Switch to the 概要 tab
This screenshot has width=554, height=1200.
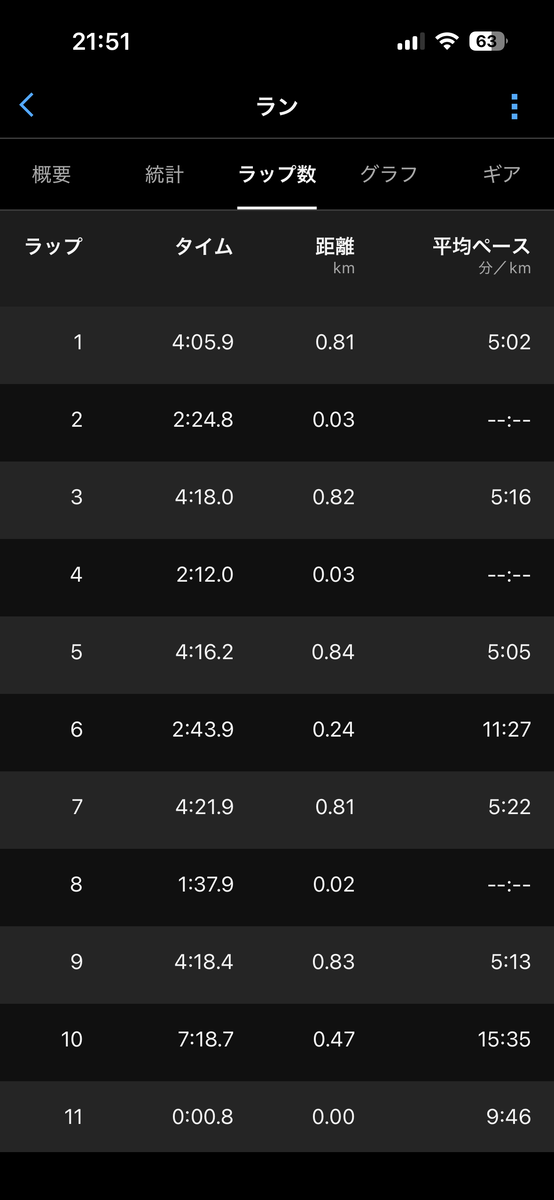[x=52, y=174]
